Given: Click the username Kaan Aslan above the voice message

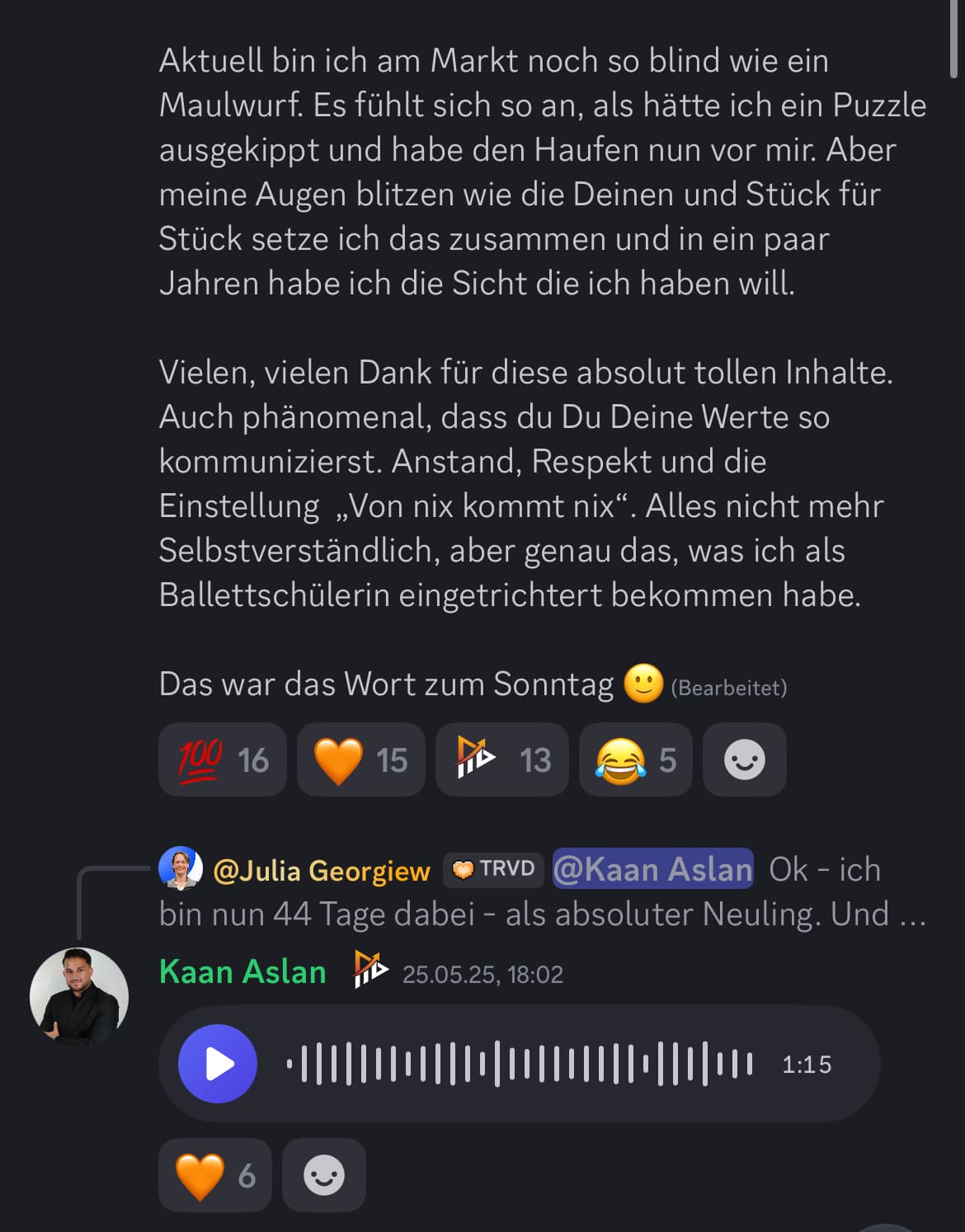Looking at the screenshot, I should click(242, 971).
